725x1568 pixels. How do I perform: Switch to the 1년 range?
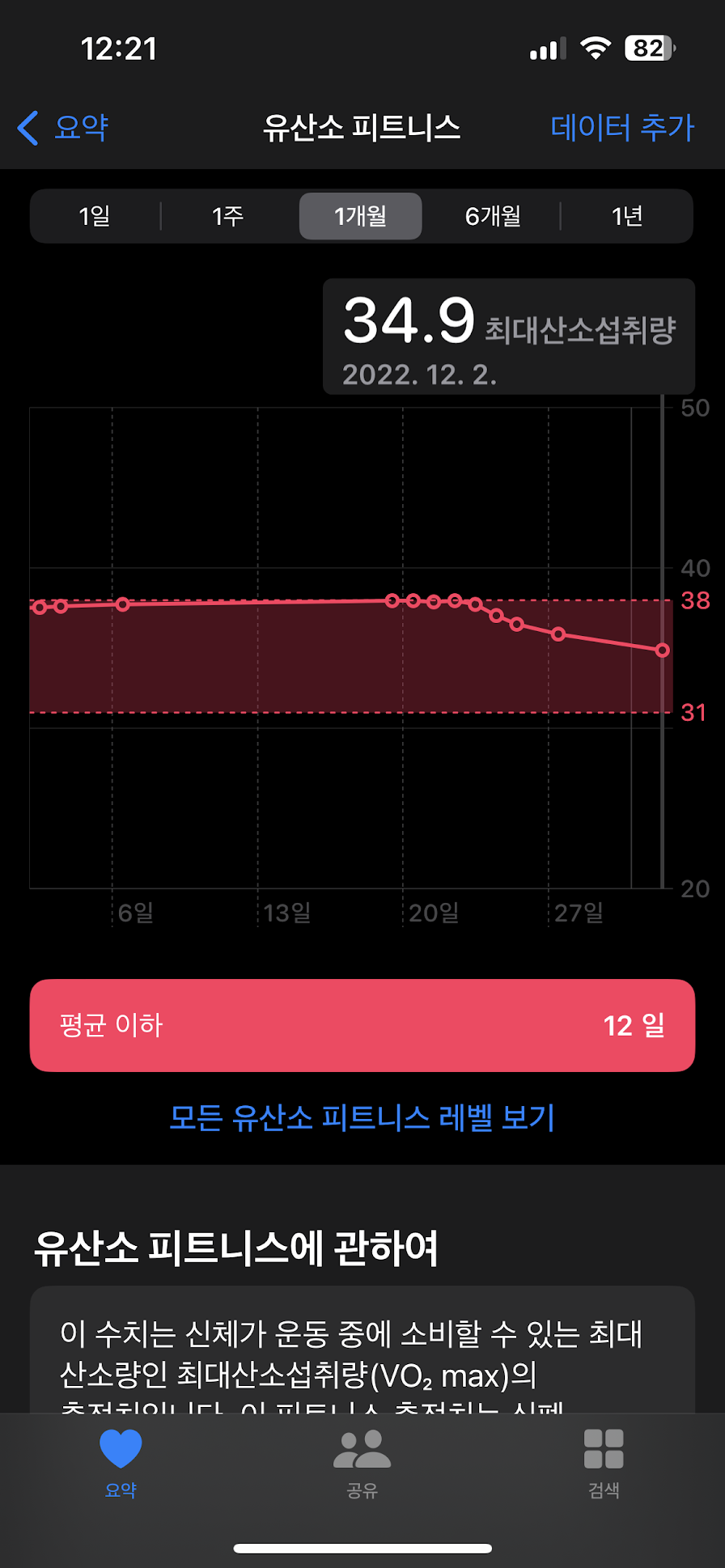(626, 216)
